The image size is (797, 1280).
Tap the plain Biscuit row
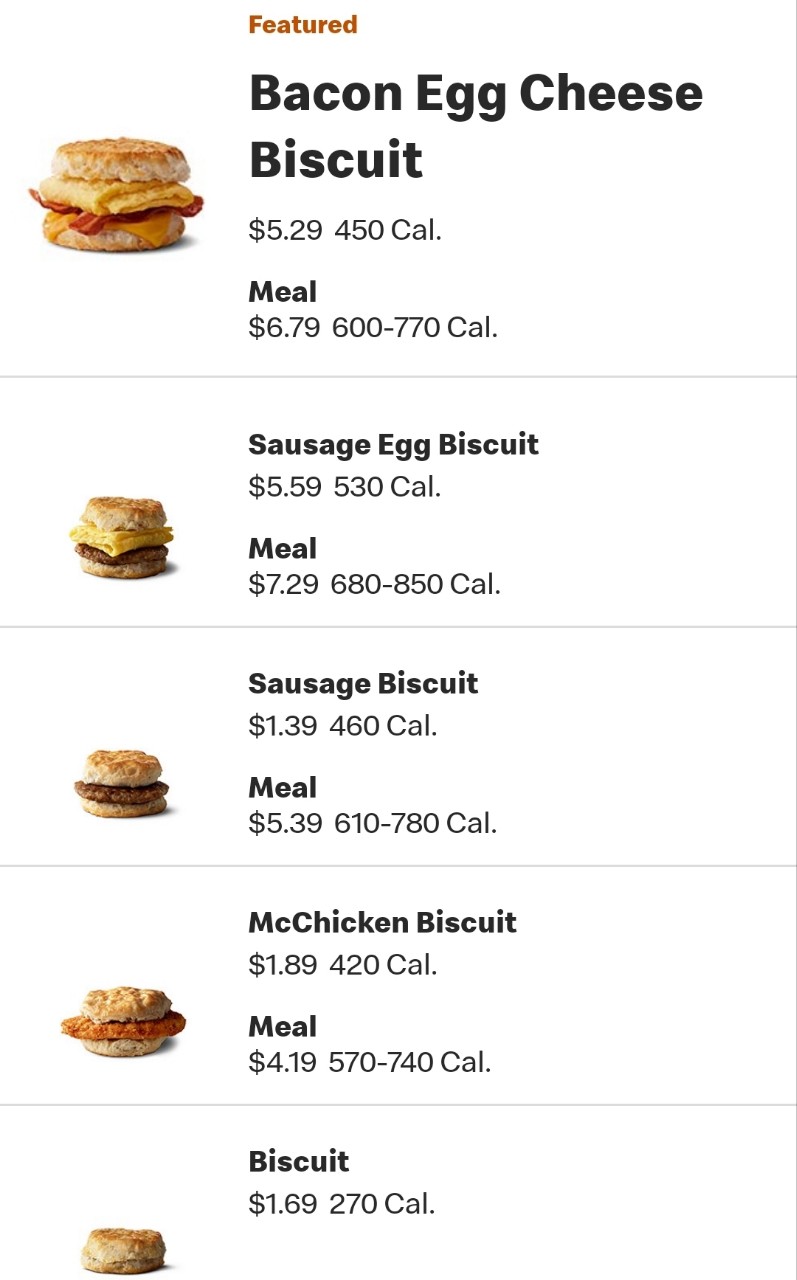coord(299,1162)
